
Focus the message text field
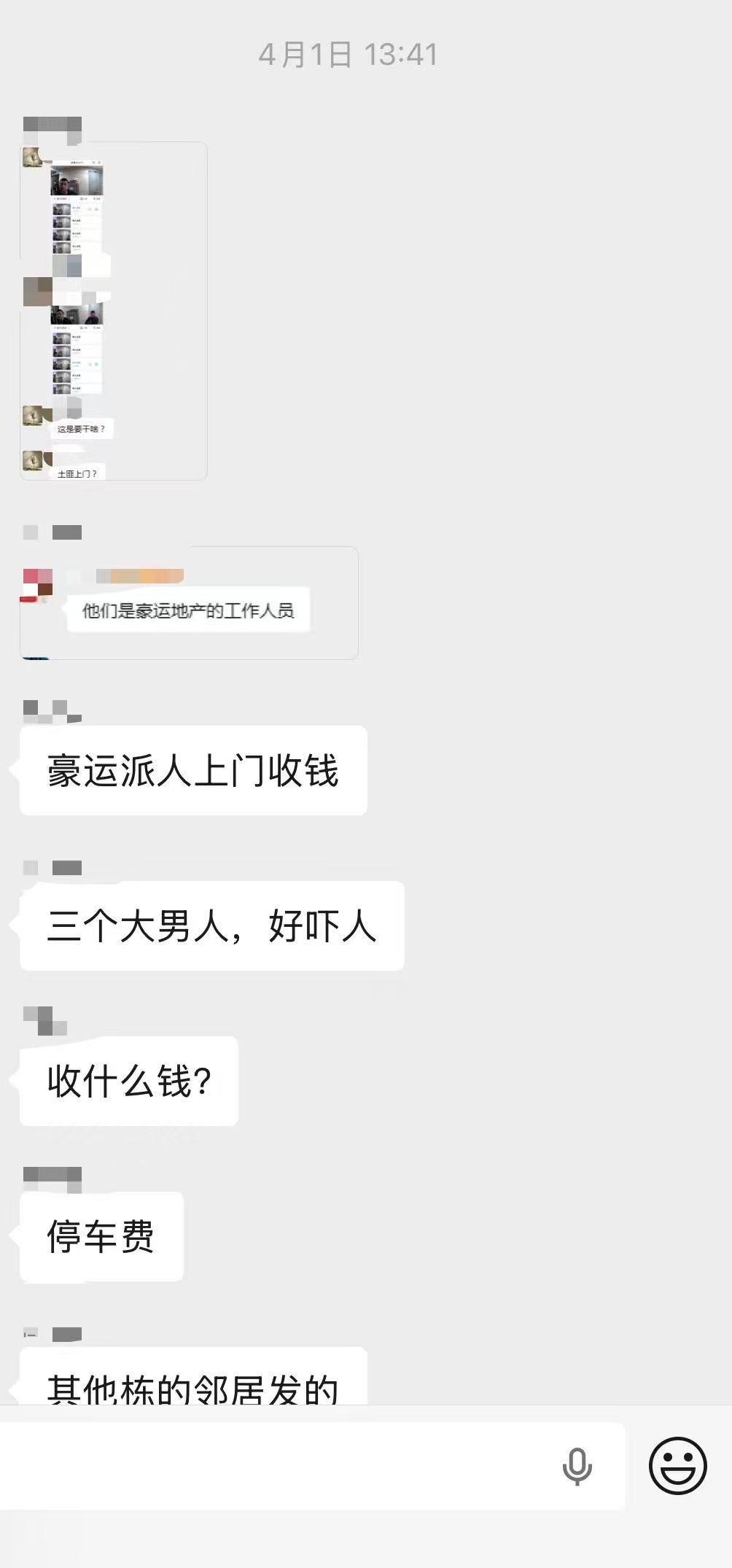(277, 1467)
